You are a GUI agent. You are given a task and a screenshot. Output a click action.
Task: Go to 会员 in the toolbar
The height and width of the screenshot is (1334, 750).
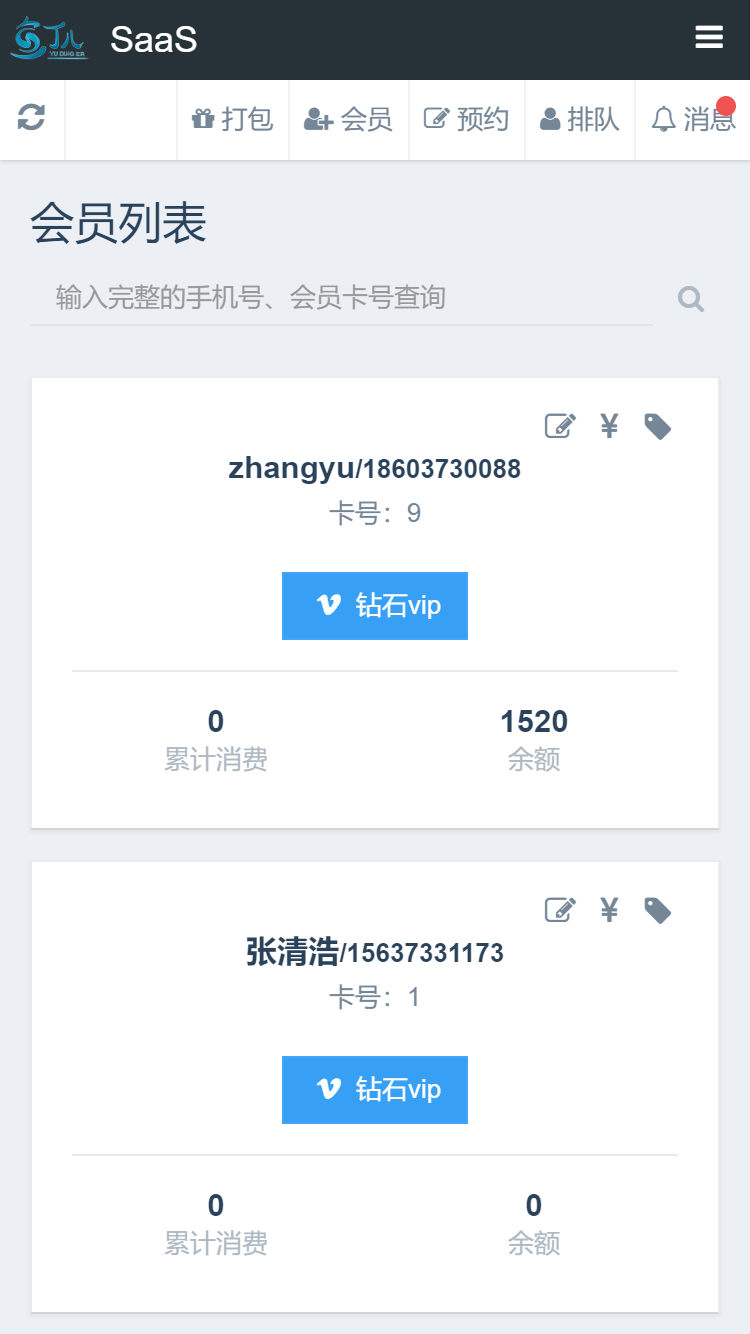[x=348, y=120]
